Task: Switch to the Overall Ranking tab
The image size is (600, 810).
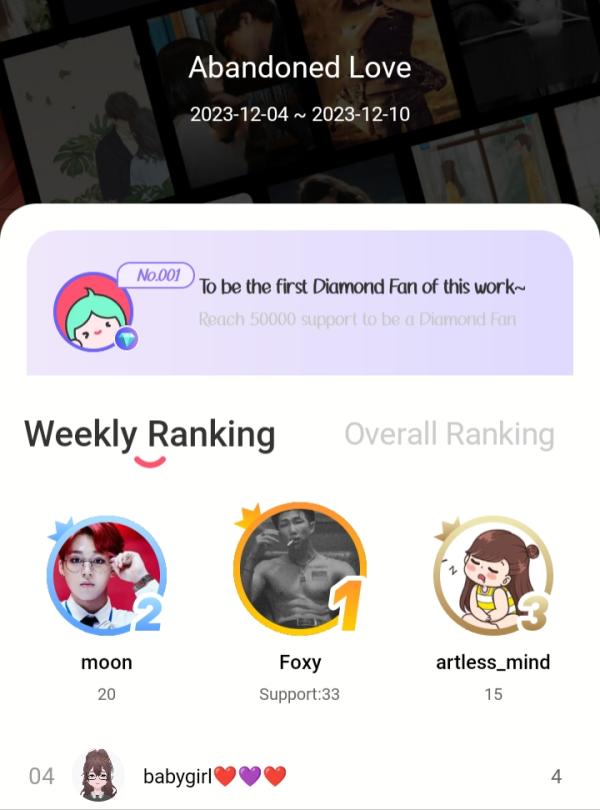Action: (449, 434)
